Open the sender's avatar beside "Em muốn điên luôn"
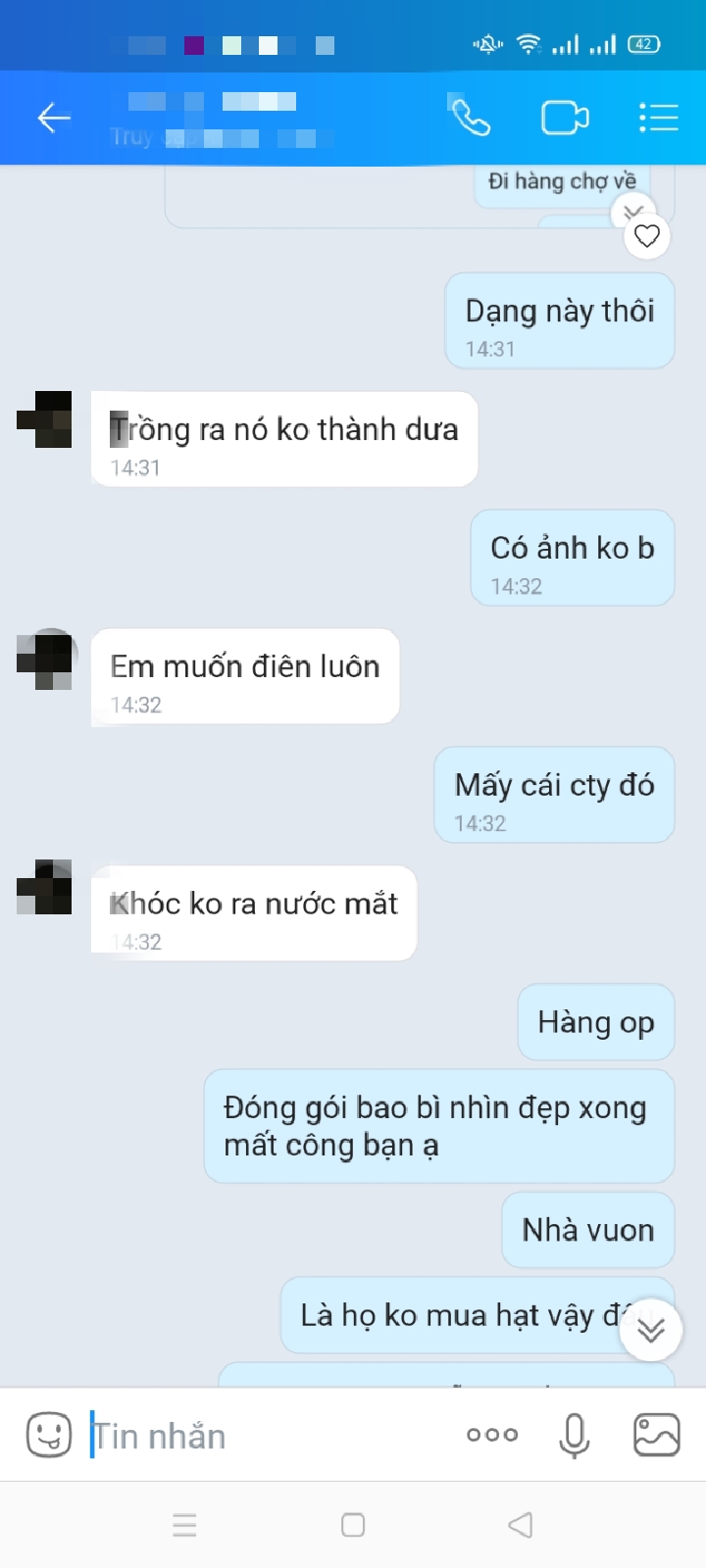 [x=45, y=659]
